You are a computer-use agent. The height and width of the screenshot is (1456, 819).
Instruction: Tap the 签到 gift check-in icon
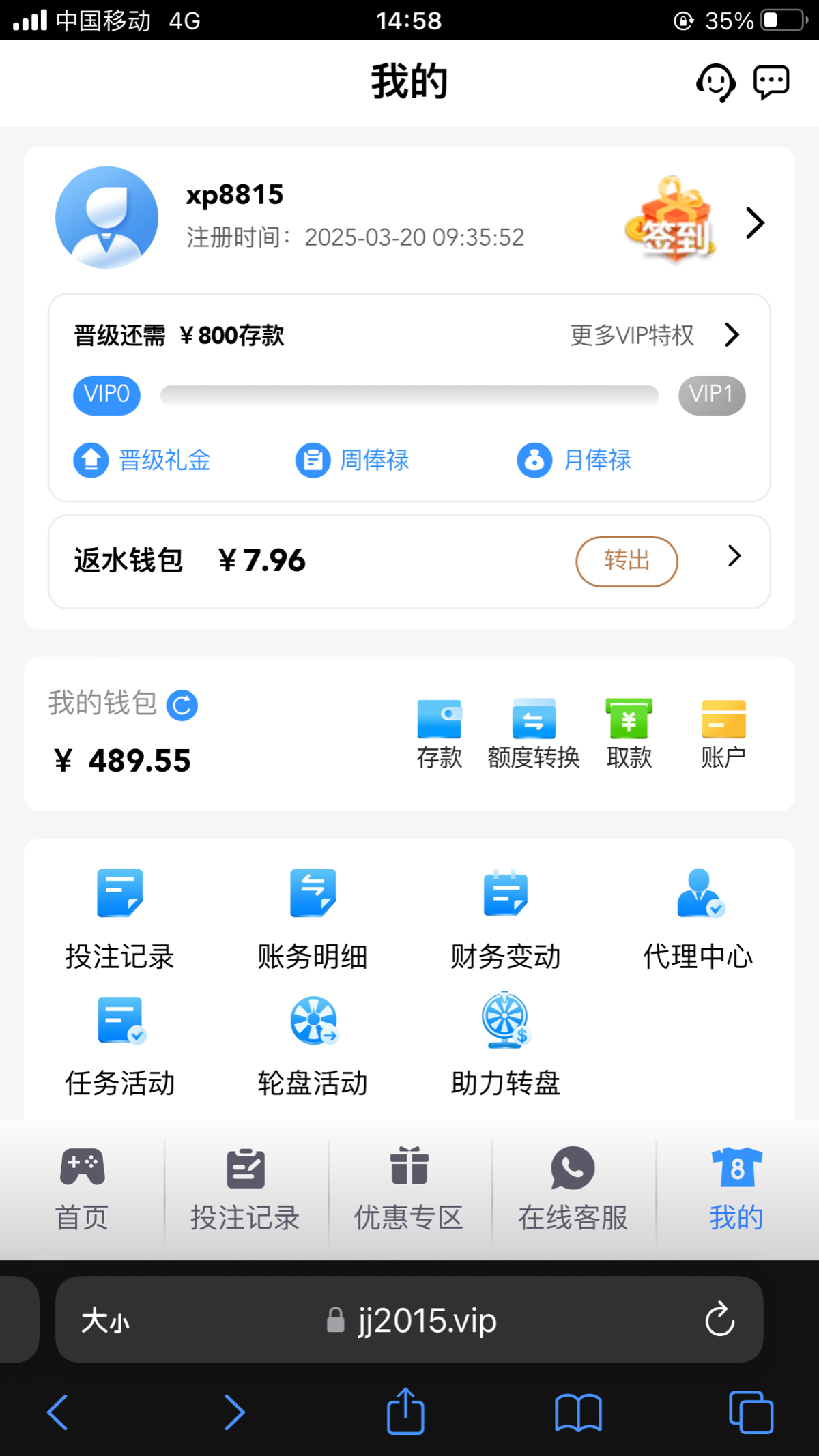click(x=672, y=221)
